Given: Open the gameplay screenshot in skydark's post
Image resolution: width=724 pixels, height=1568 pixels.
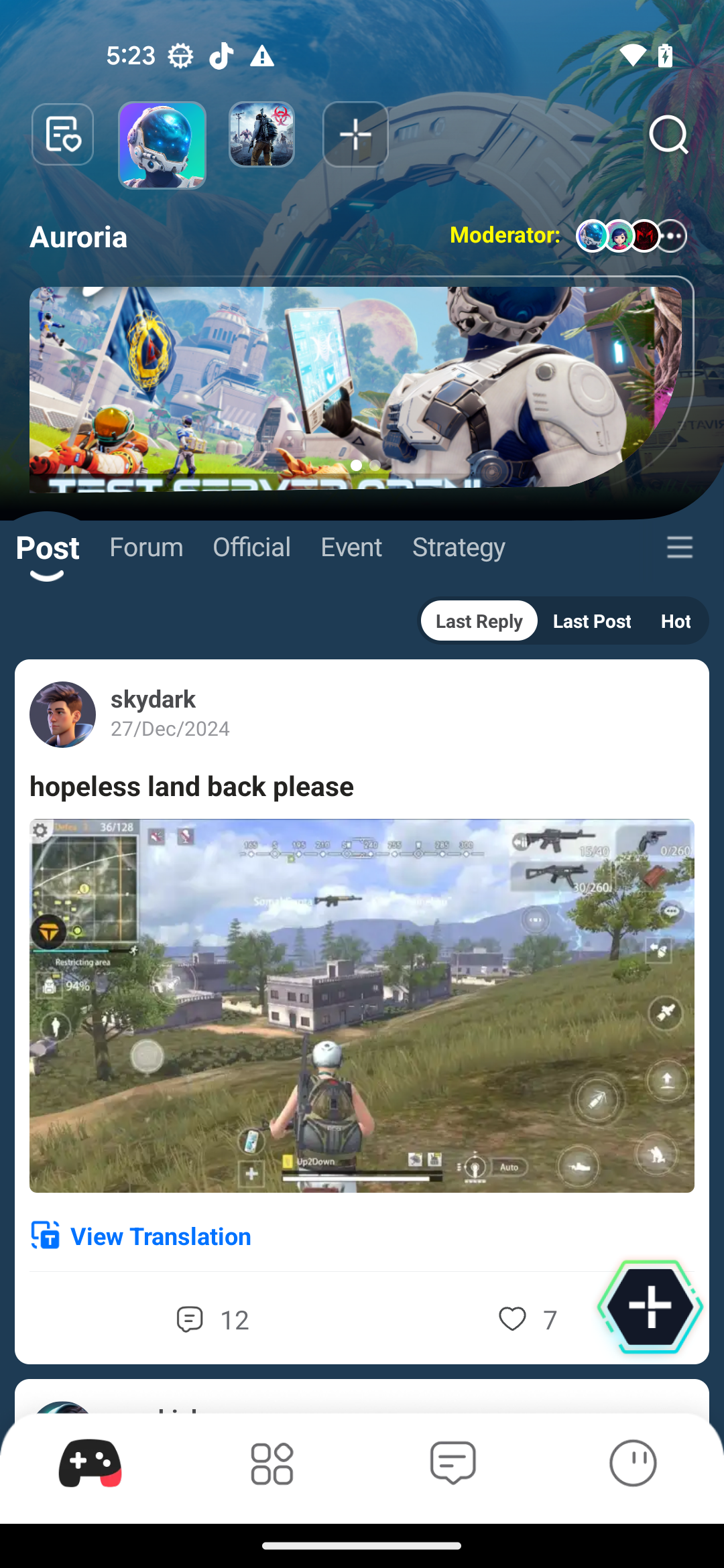Looking at the screenshot, I should 362,1005.
